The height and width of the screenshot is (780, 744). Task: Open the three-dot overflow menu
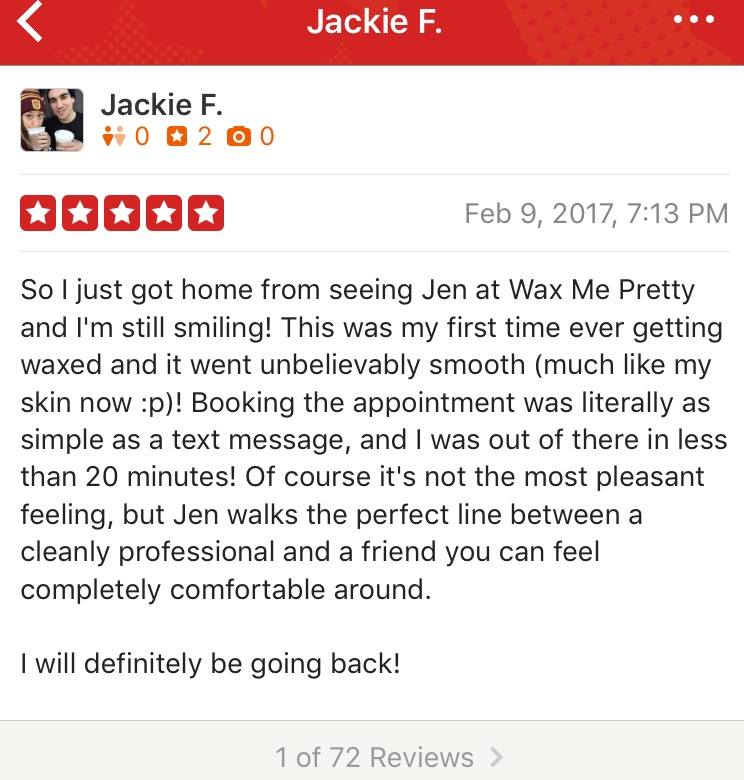pos(693,20)
